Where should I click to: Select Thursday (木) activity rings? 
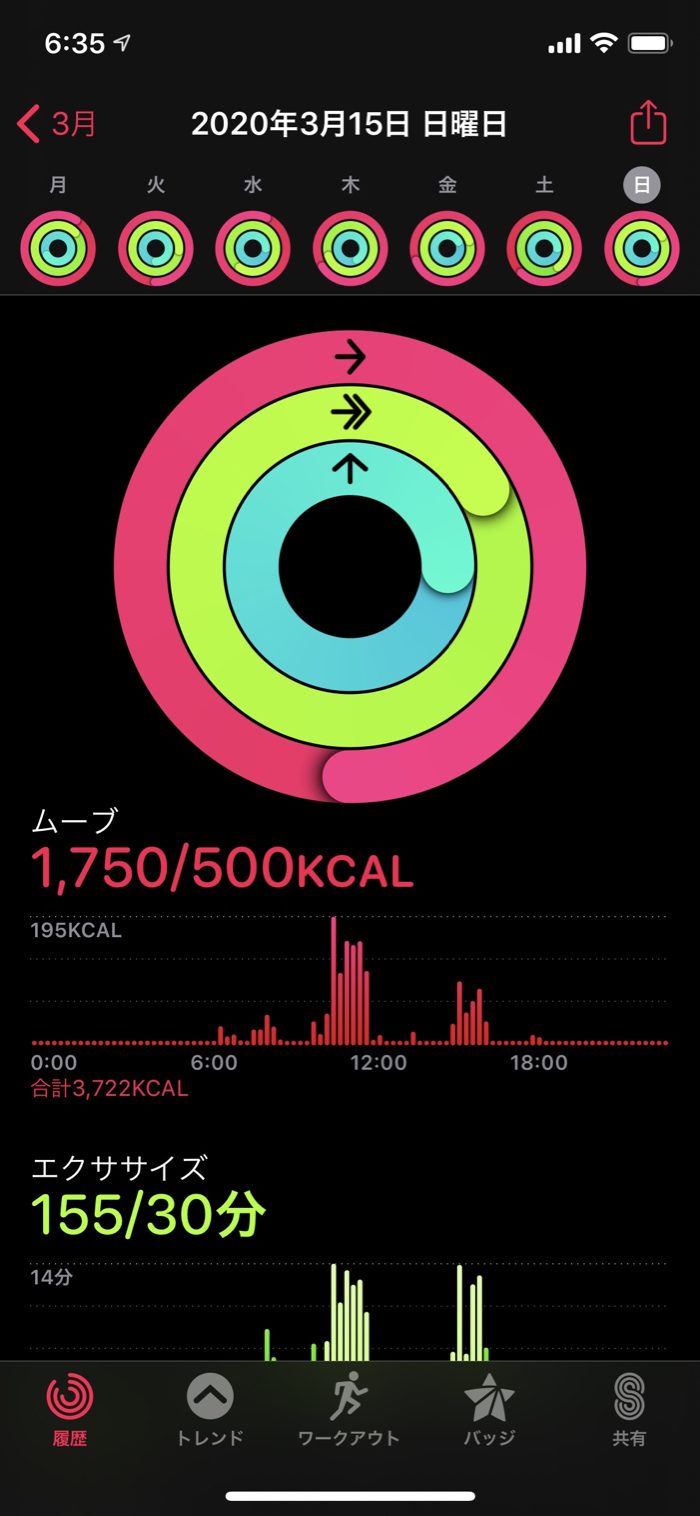click(x=350, y=247)
